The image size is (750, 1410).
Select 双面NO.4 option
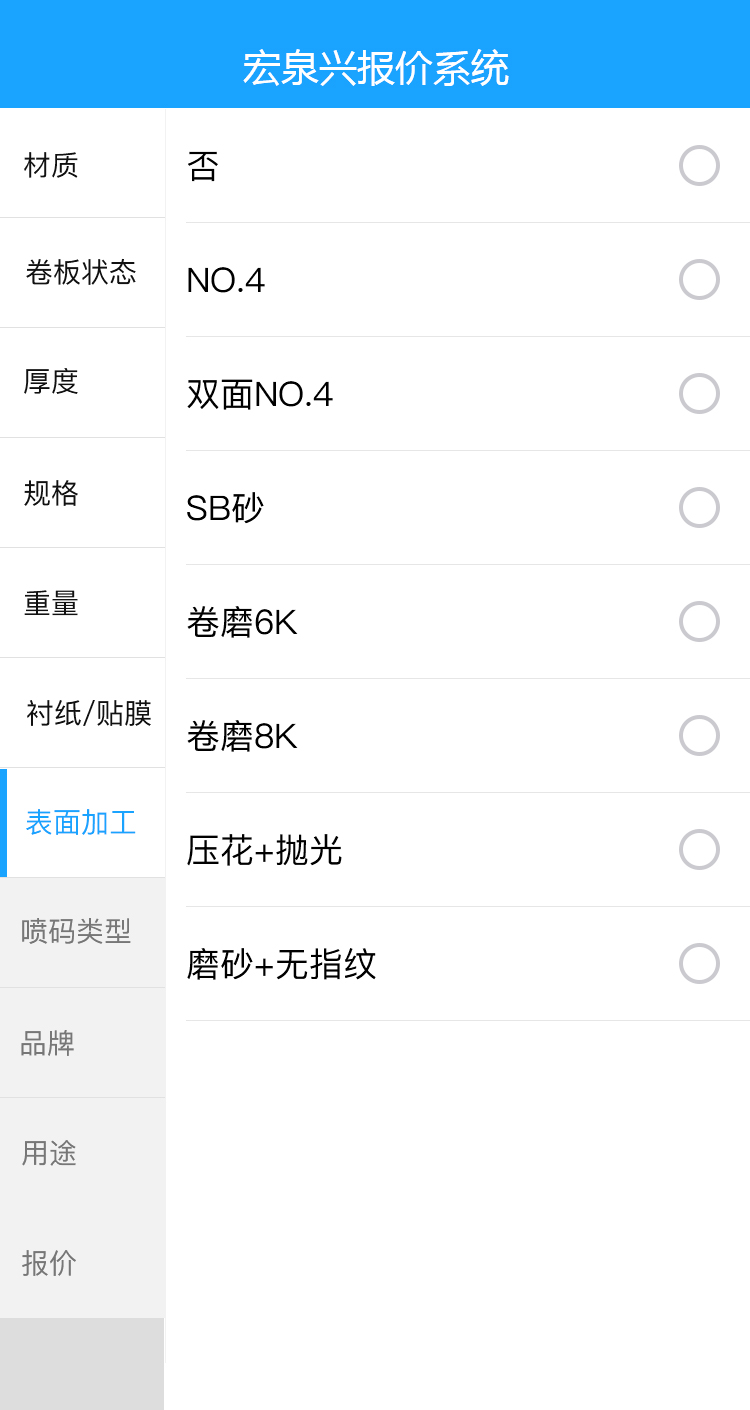(x=698, y=394)
